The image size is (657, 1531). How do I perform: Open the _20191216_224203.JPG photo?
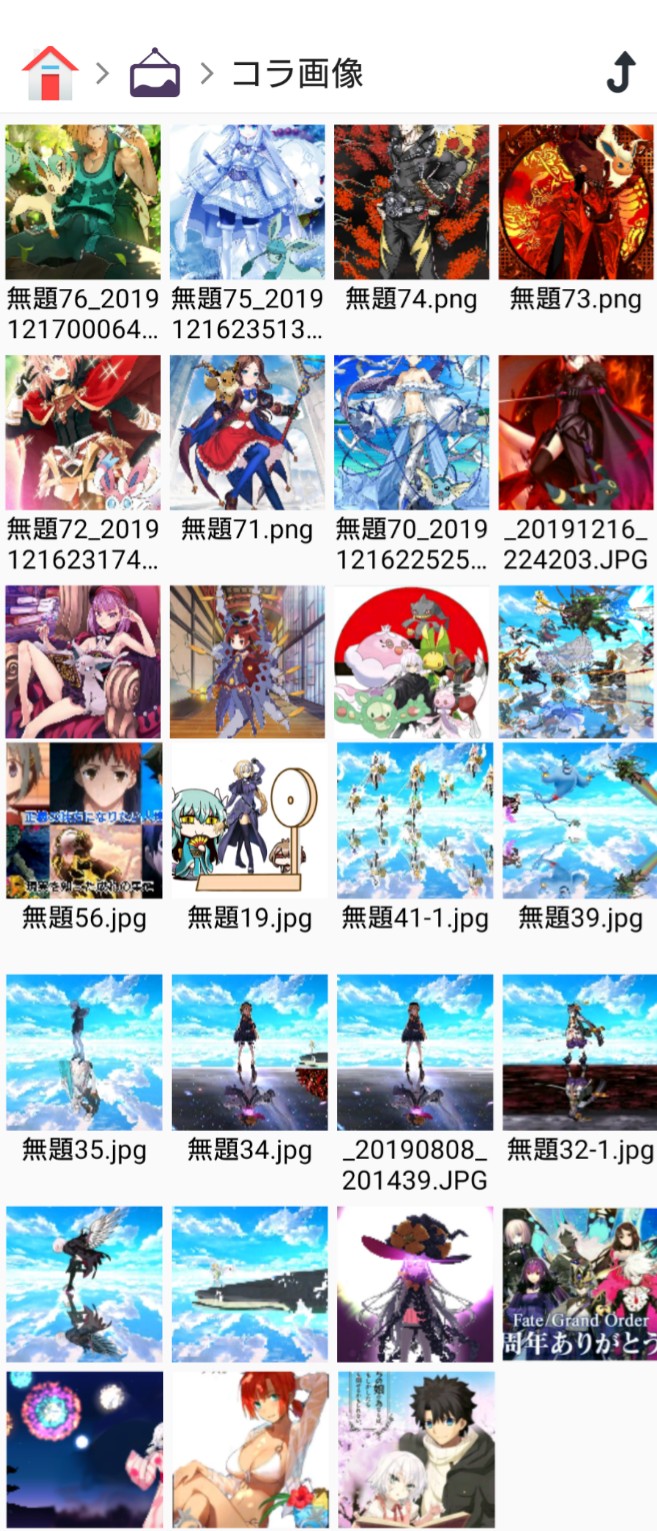pyautogui.click(x=575, y=433)
